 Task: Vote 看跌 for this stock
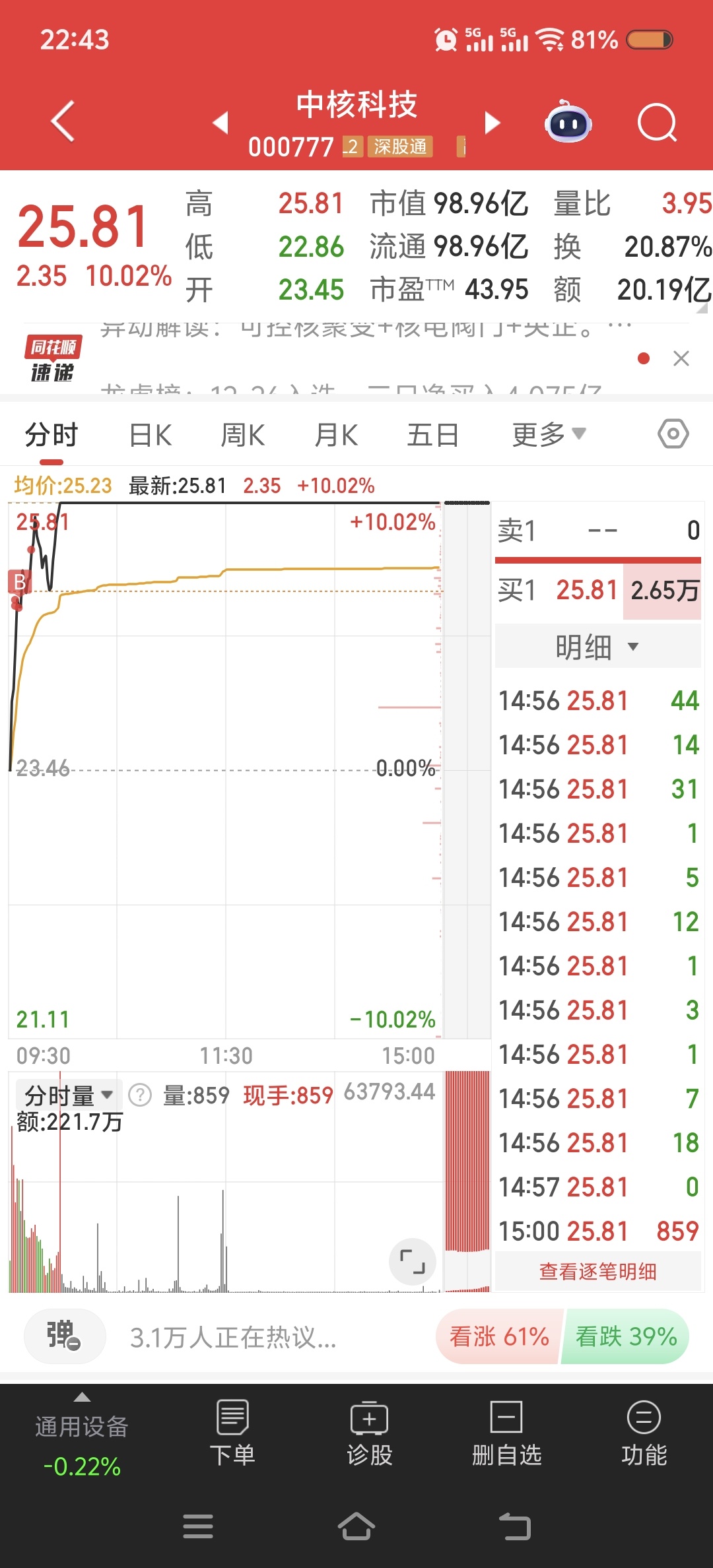point(625,1336)
